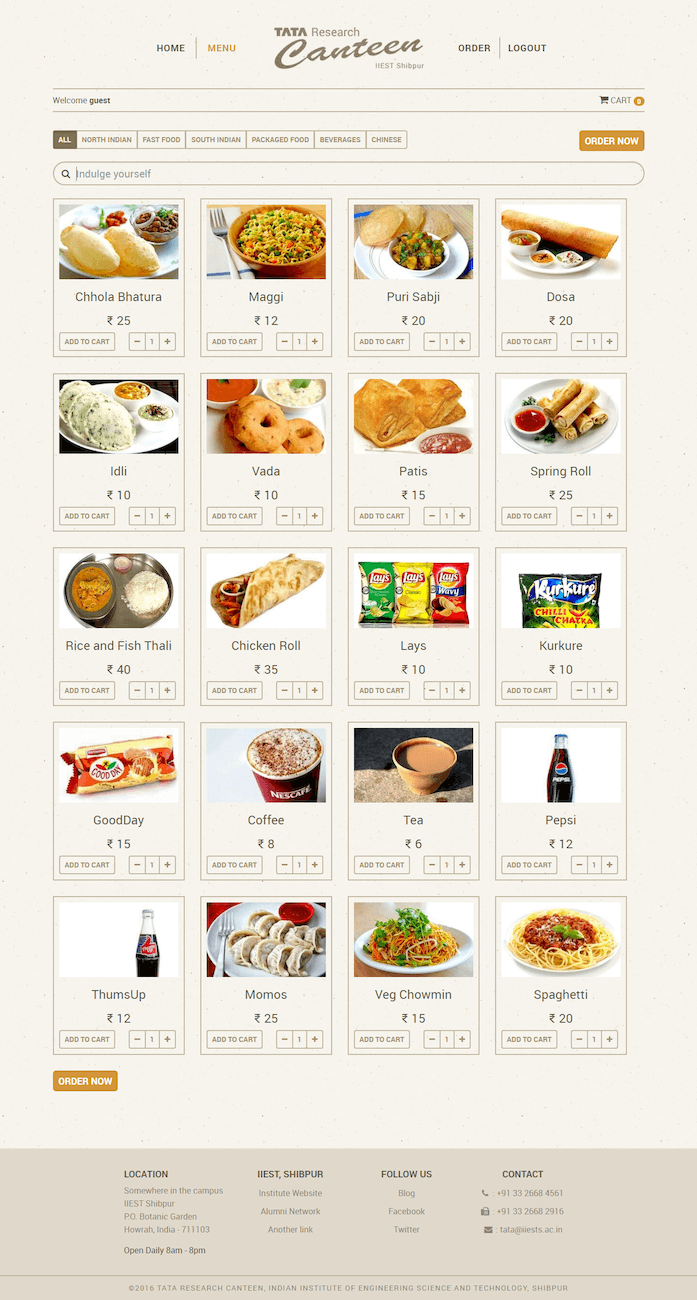Screen dimensions: 697x1300
Task: Add Momos to cart
Action: point(234,1039)
